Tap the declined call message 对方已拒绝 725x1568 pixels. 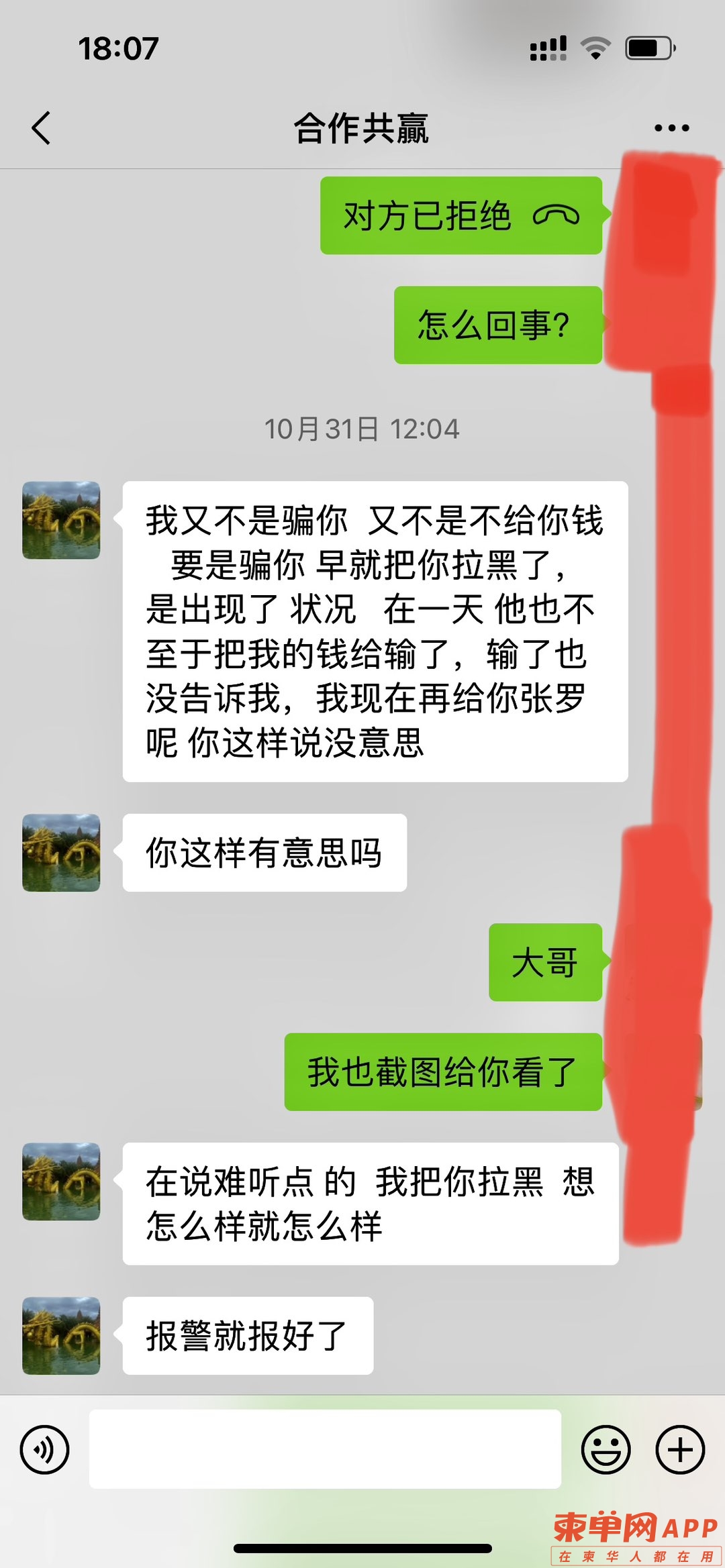click(x=461, y=215)
